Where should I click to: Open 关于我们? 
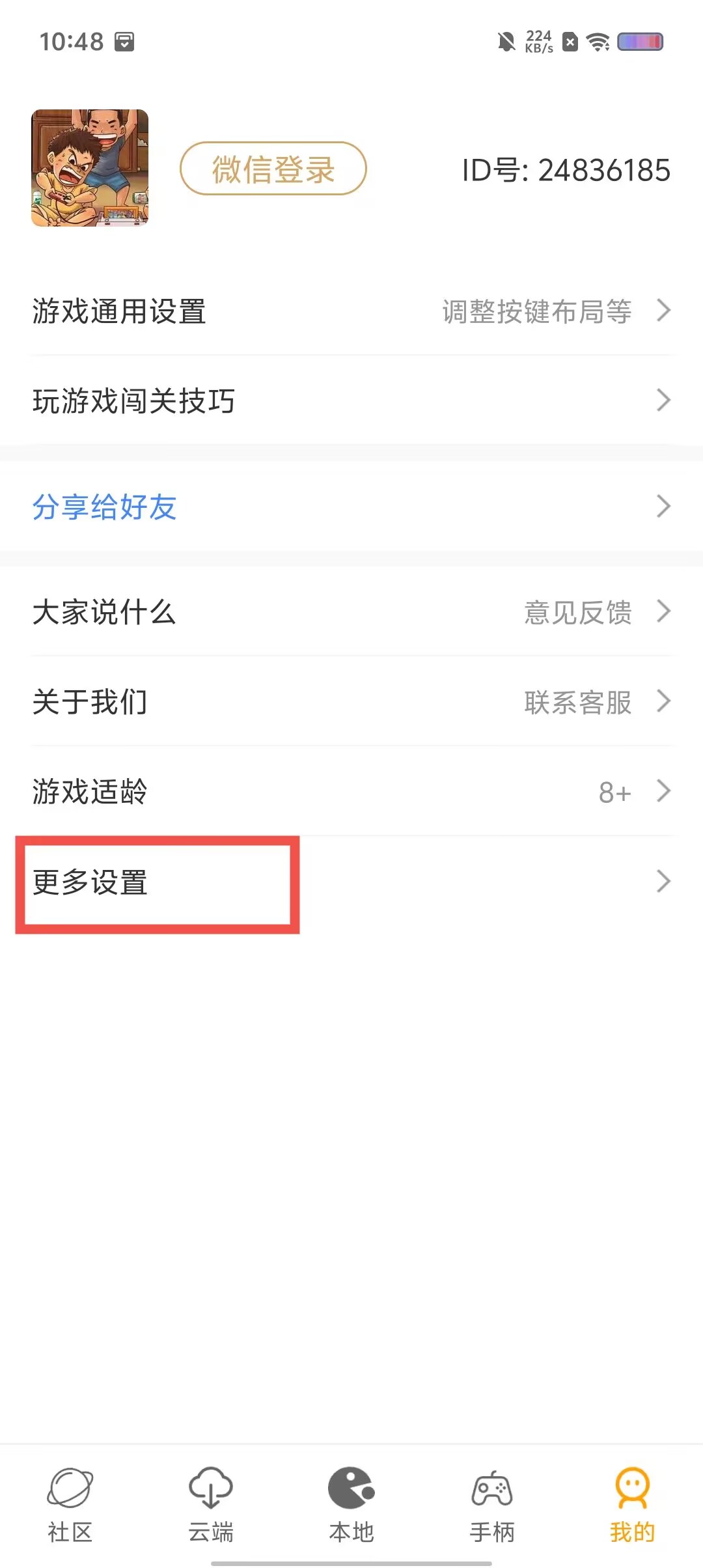point(351,702)
